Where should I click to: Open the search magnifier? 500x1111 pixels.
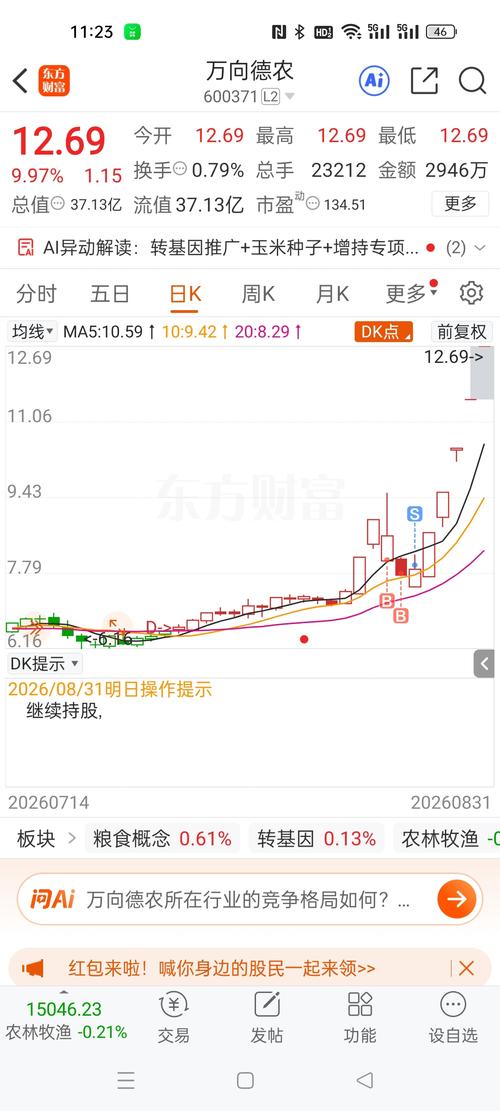pos(472,80)
